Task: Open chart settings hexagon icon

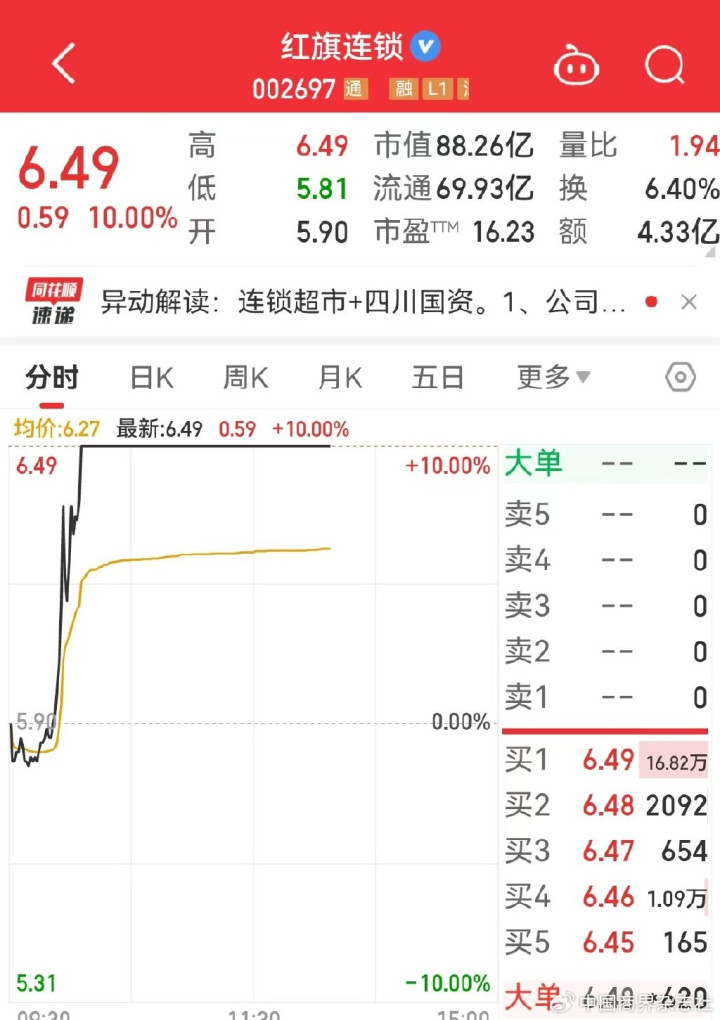Action: tap(680, 377)
